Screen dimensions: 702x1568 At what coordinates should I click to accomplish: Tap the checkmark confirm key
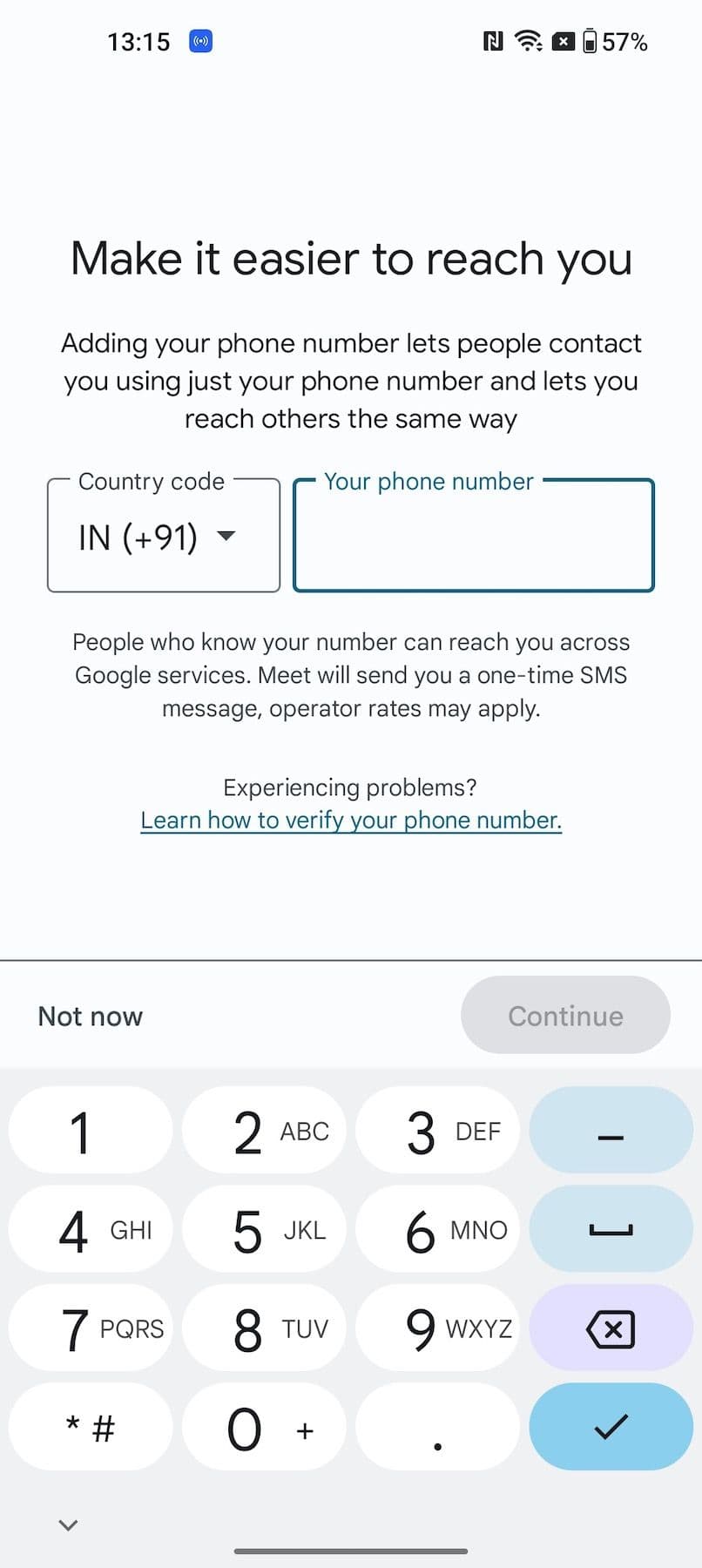(x=611, y=1428)
